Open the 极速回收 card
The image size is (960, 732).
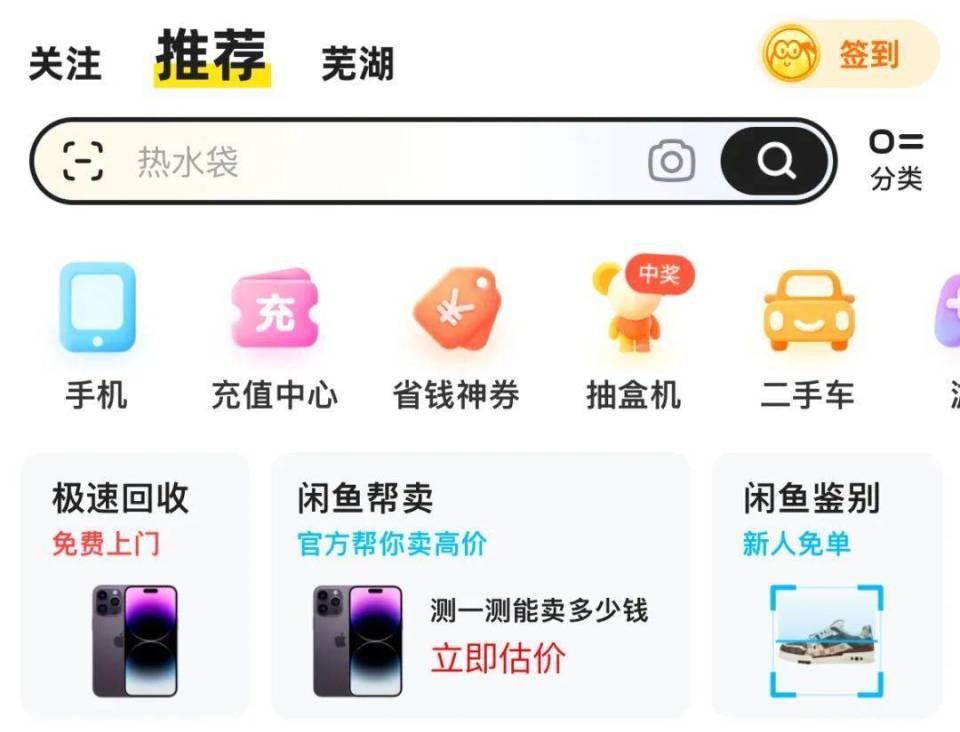tap(135, 585)
